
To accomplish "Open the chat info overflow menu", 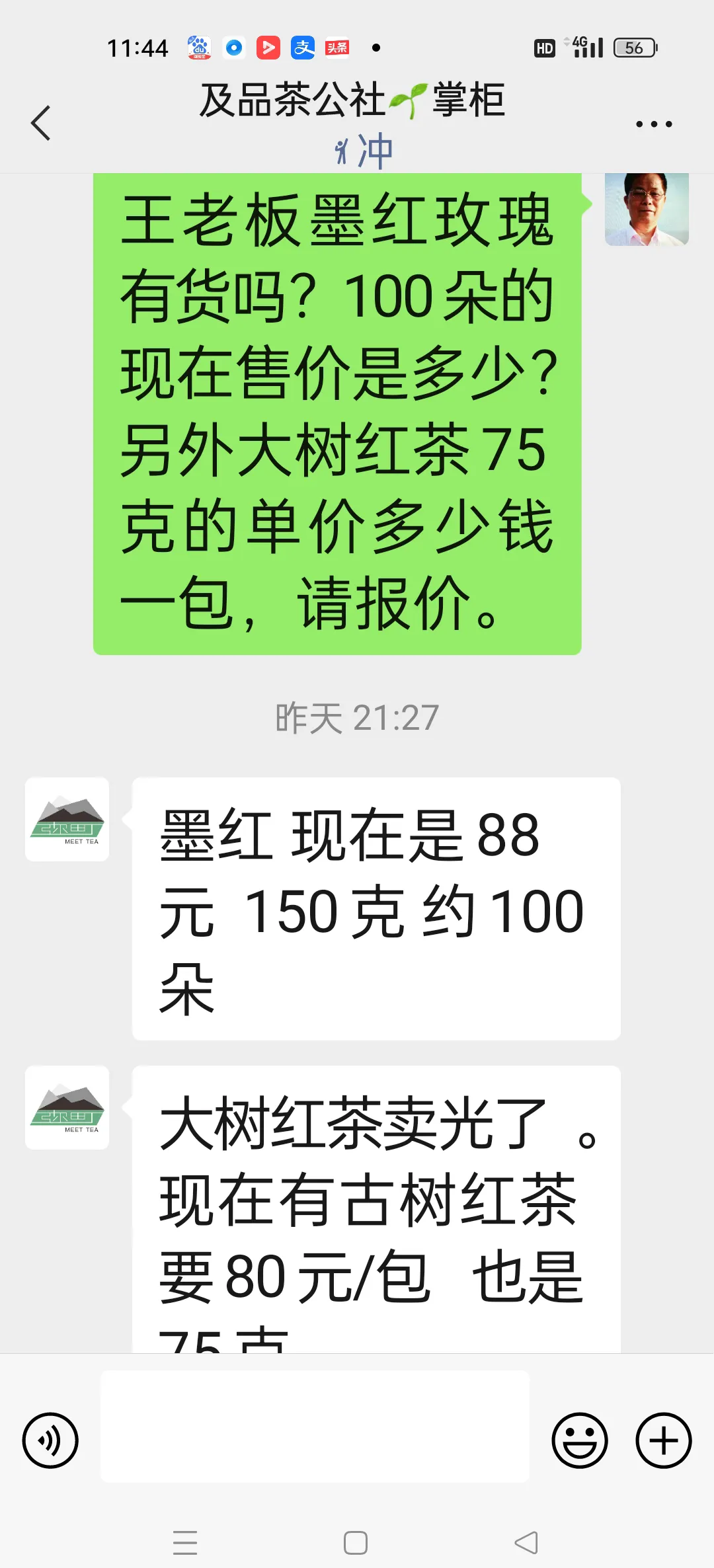I will (x=653, y=124).
